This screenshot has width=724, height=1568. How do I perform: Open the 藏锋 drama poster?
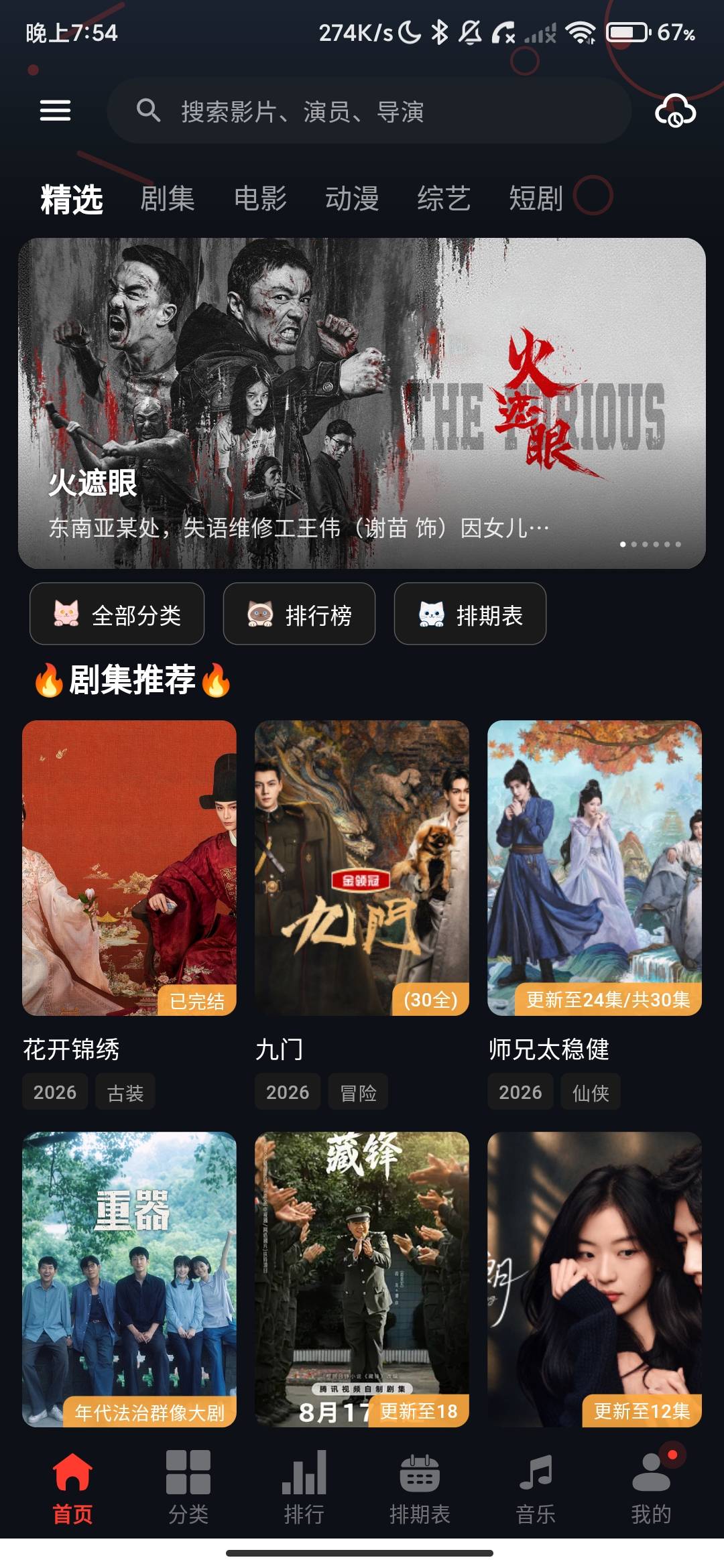(x=362, y=1279)
